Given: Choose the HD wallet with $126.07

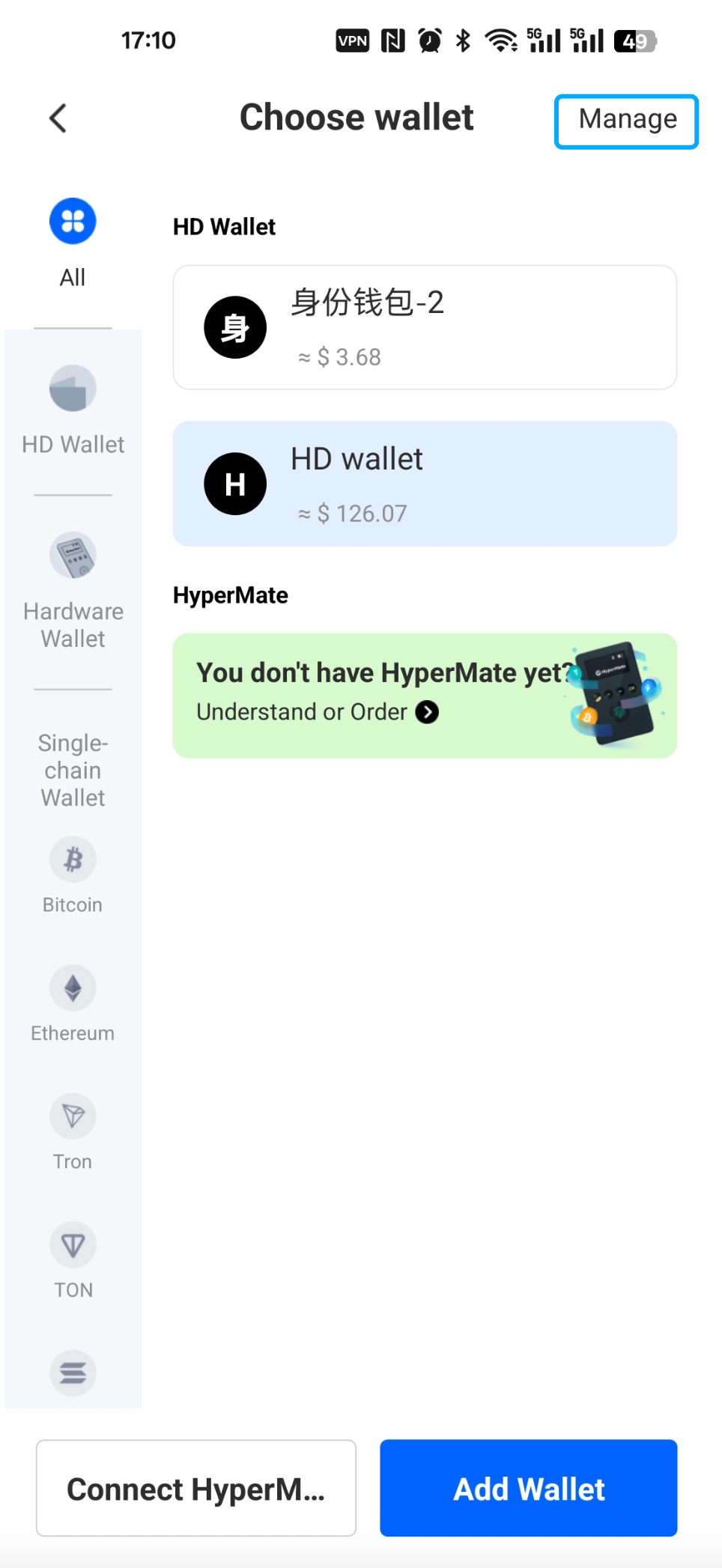Looking at the screenshot, I should point(425,484).
